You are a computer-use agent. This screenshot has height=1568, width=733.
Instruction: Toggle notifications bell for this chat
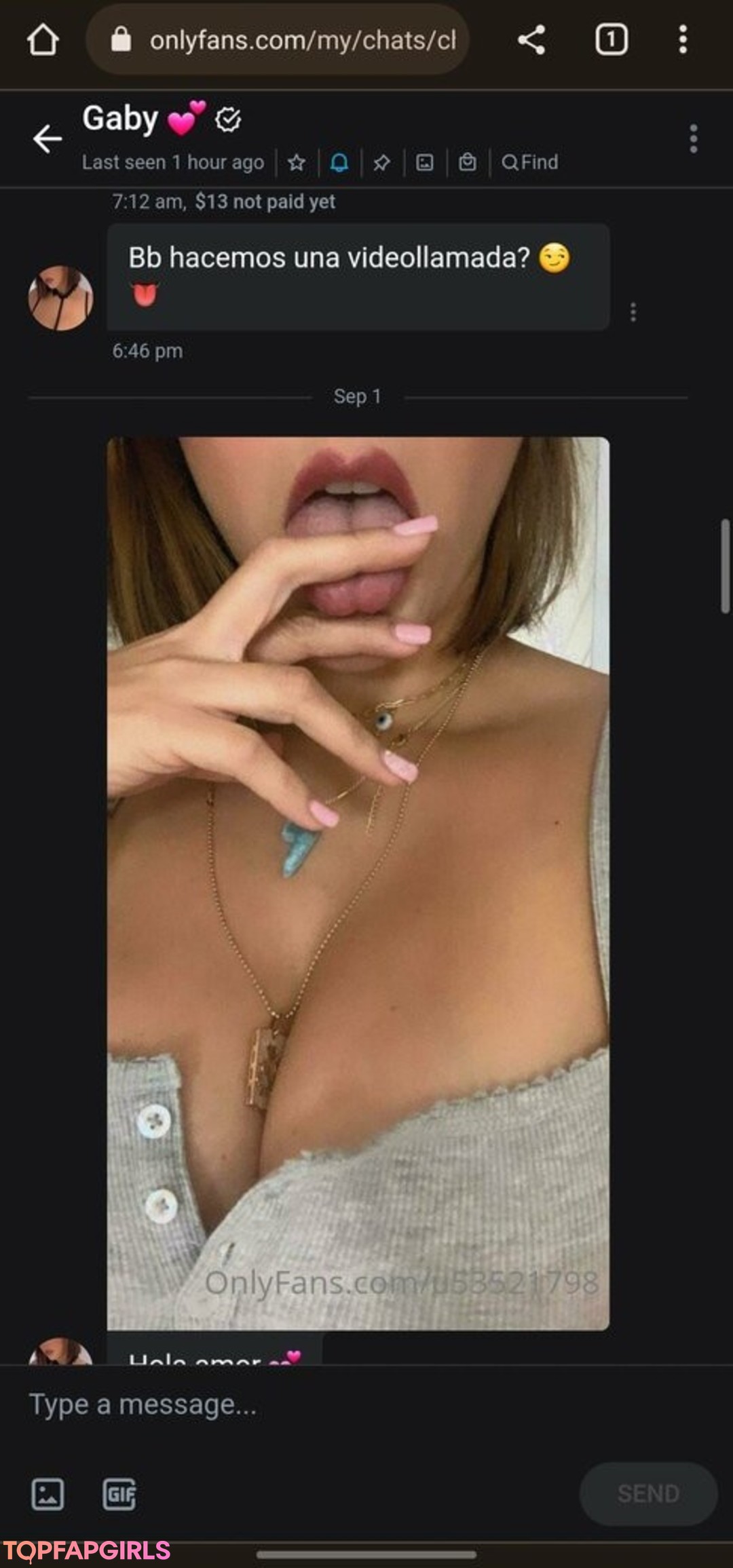coord(339,162)
